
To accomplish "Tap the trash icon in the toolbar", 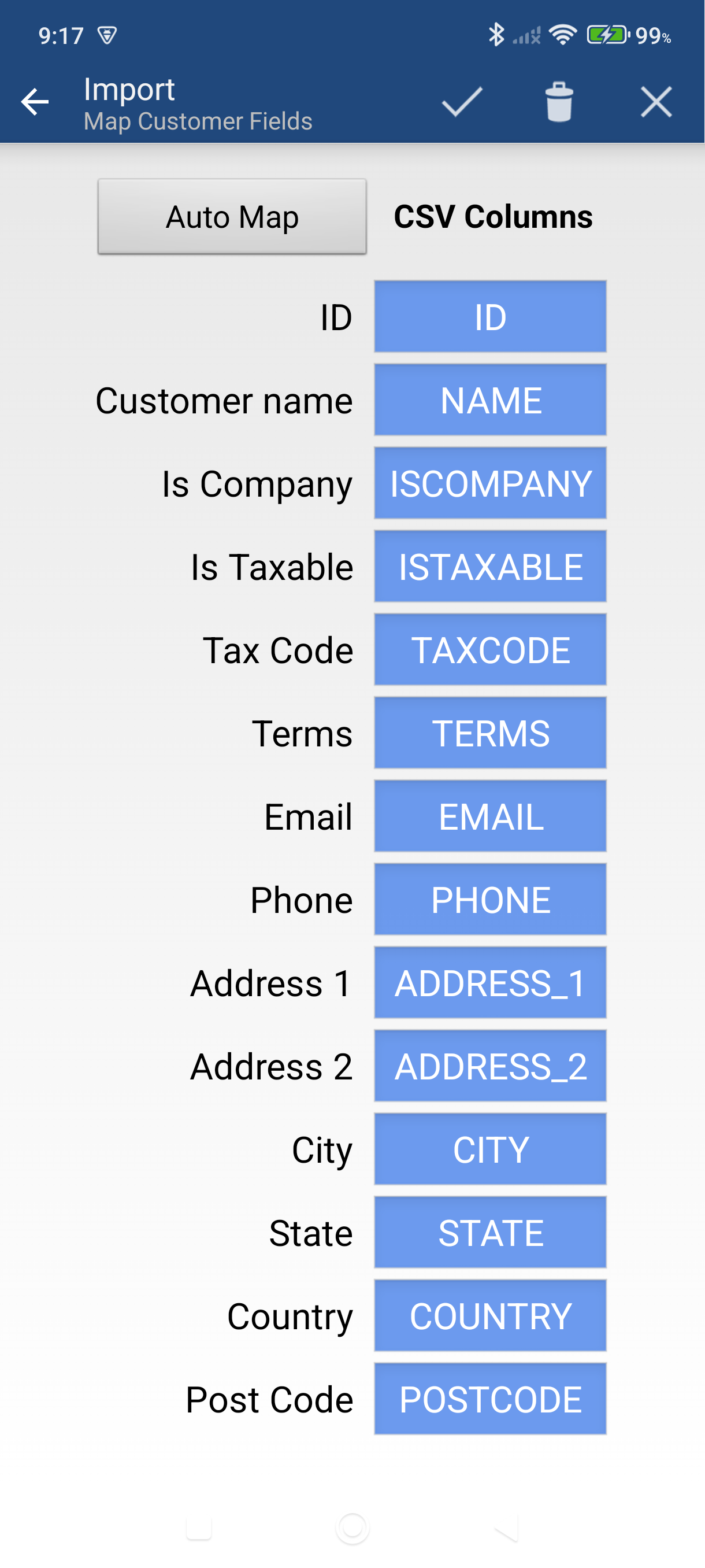I will click(x=558, y=102).
